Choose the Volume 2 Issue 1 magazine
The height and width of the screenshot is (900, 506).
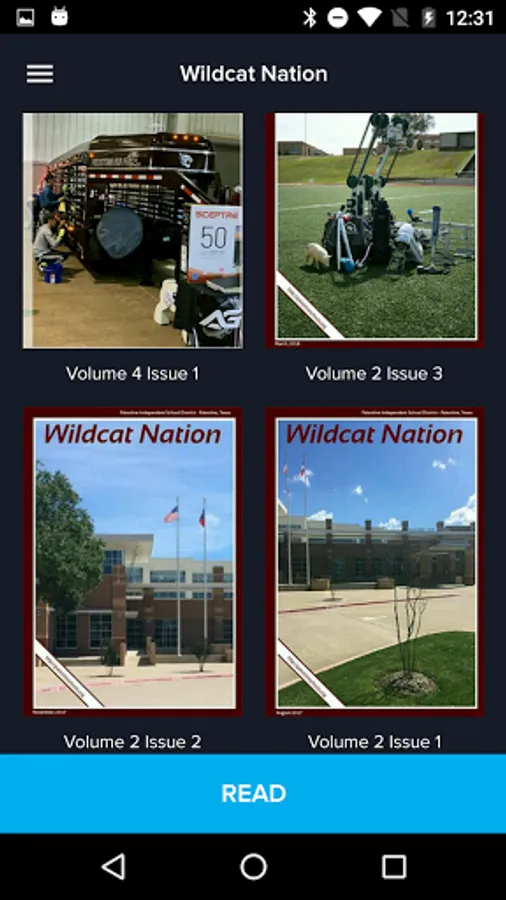point(375,562)
